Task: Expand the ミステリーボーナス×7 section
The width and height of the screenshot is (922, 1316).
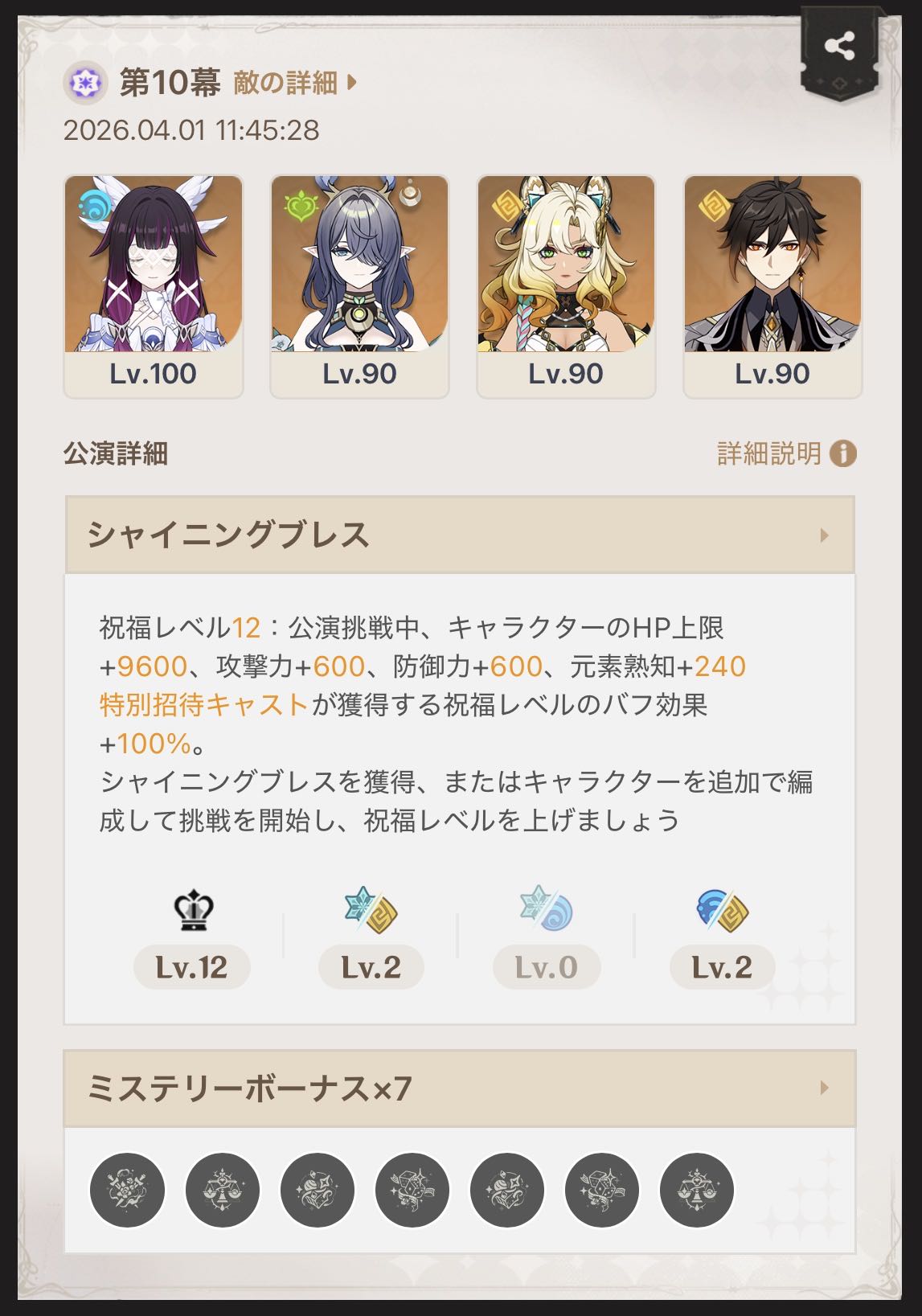Action: click(x=459, y=1088)
